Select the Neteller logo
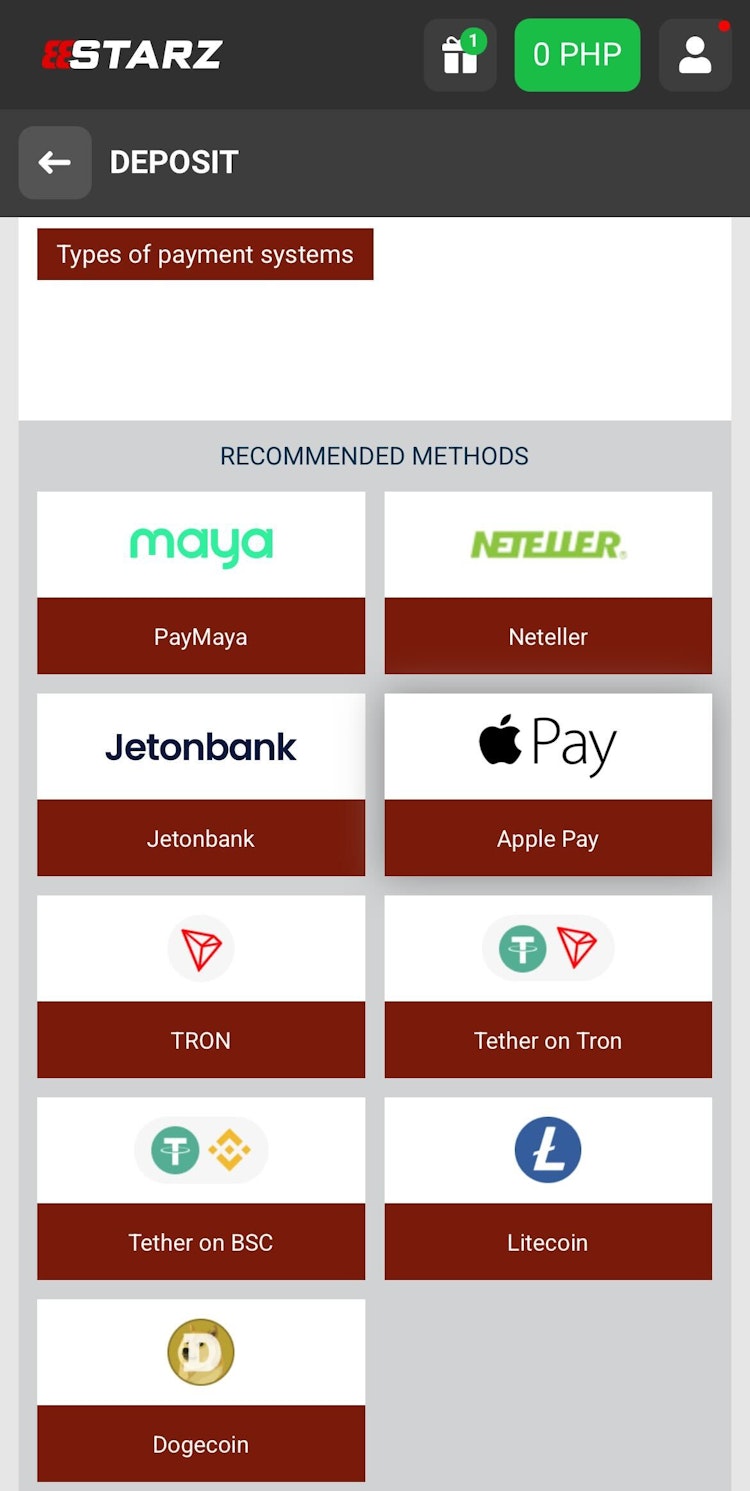This screenshot has width=750, height=1491. pos(548,543)
